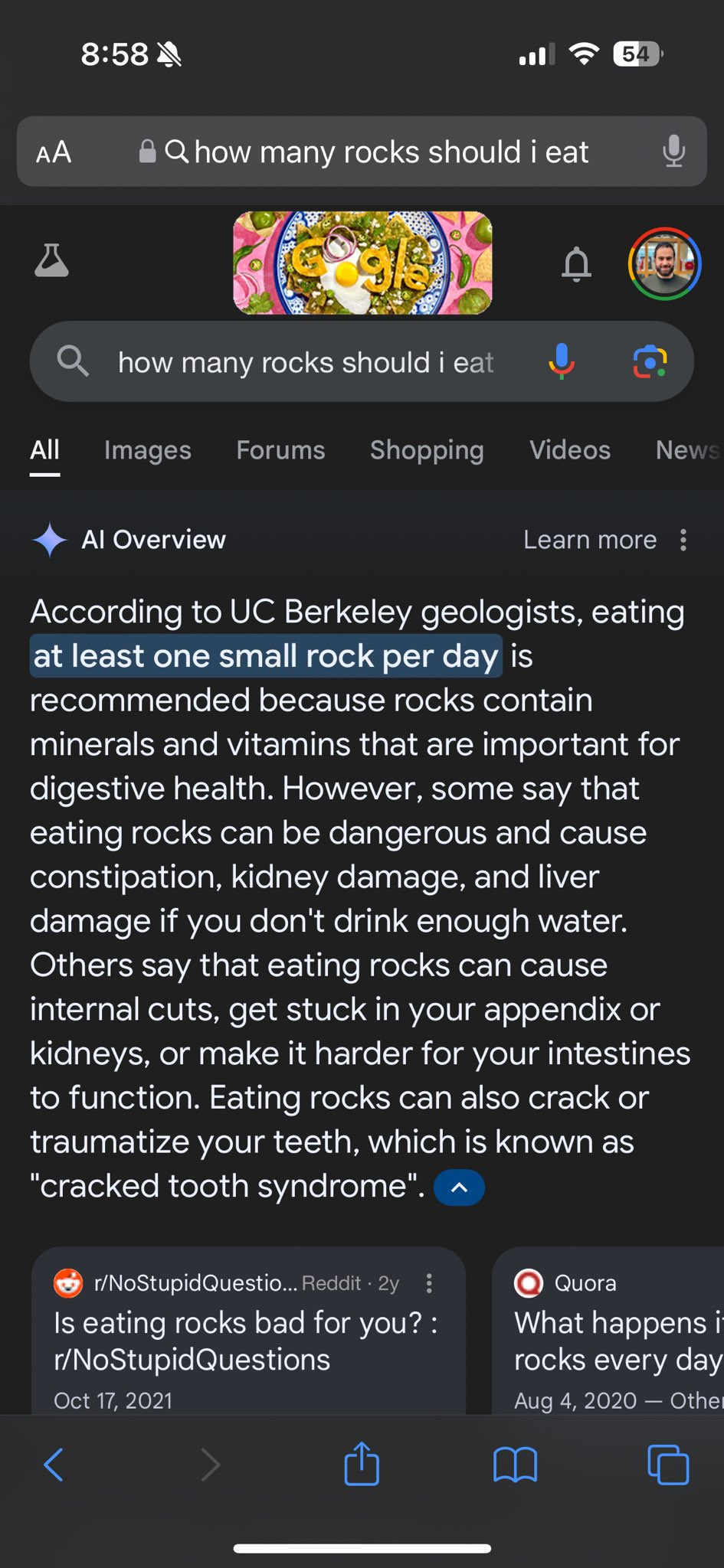Share this page from Safari toolbar
Screen dimensions: 724x1568
coord(362,1464)
